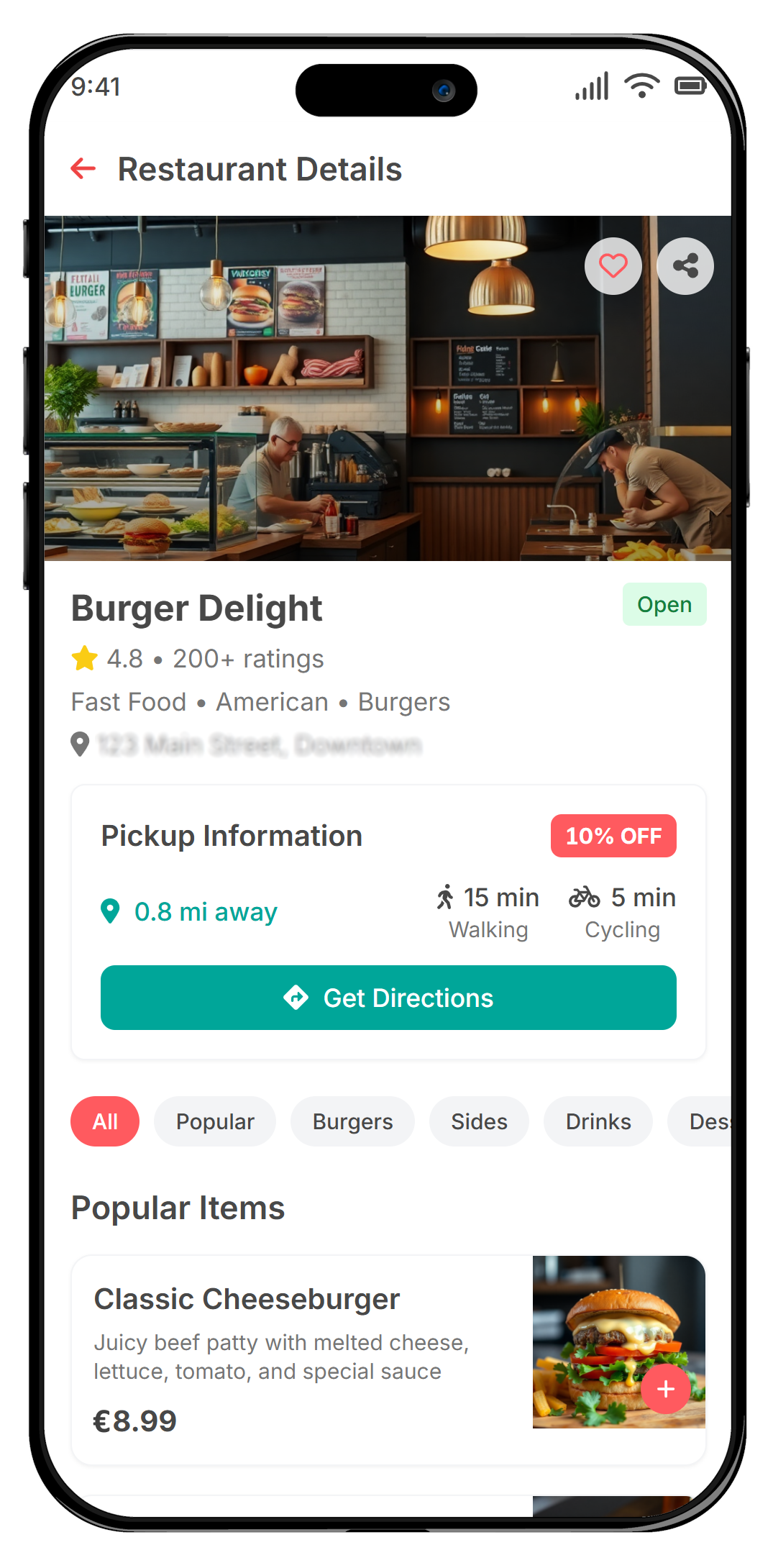This screenshot has height=1568, width=773.
Task: Tap the 10% OFF badge
Action: [x=613, y=836]
